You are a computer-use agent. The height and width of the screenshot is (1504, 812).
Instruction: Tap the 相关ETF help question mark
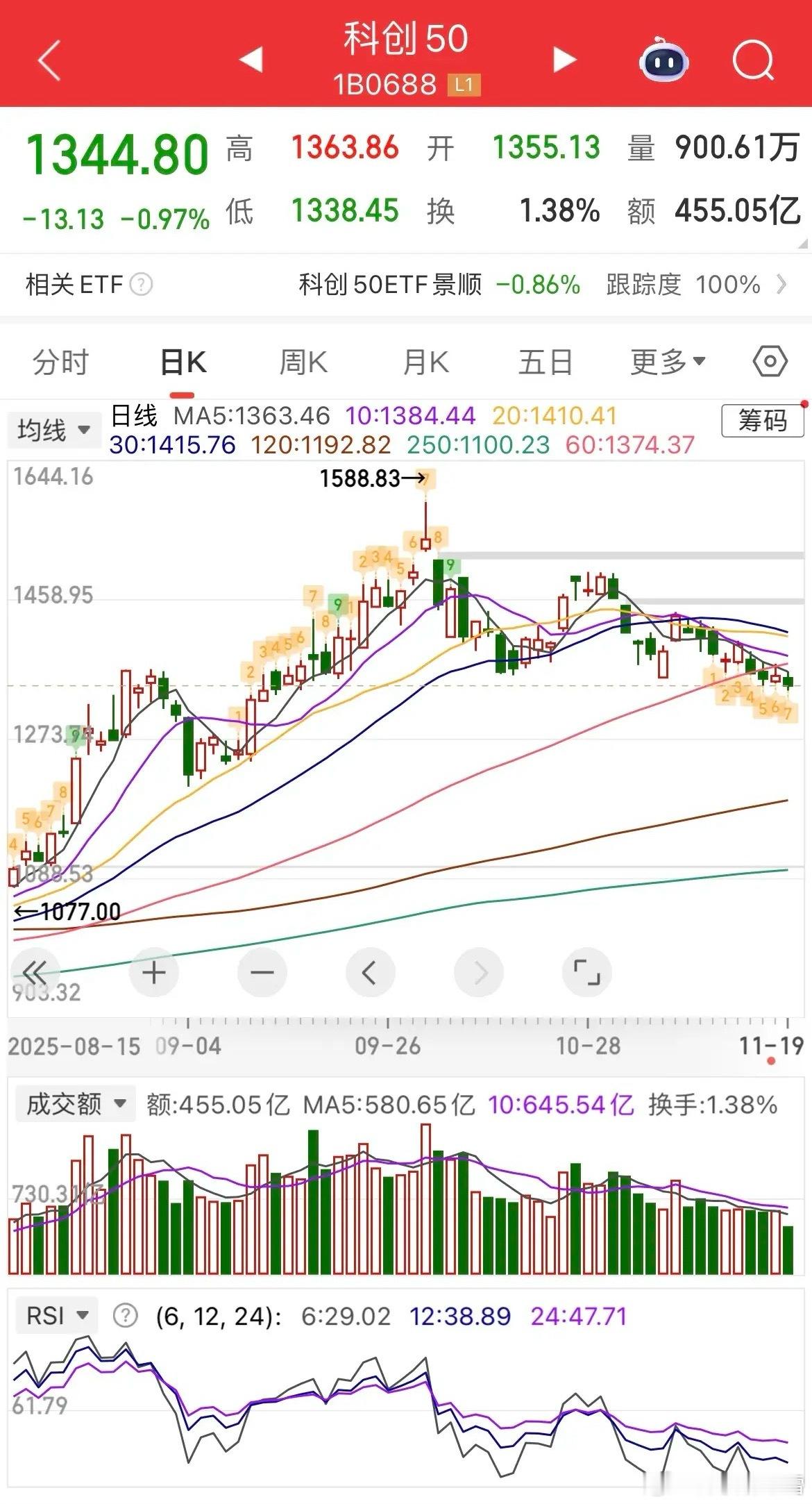pos(142,285)
